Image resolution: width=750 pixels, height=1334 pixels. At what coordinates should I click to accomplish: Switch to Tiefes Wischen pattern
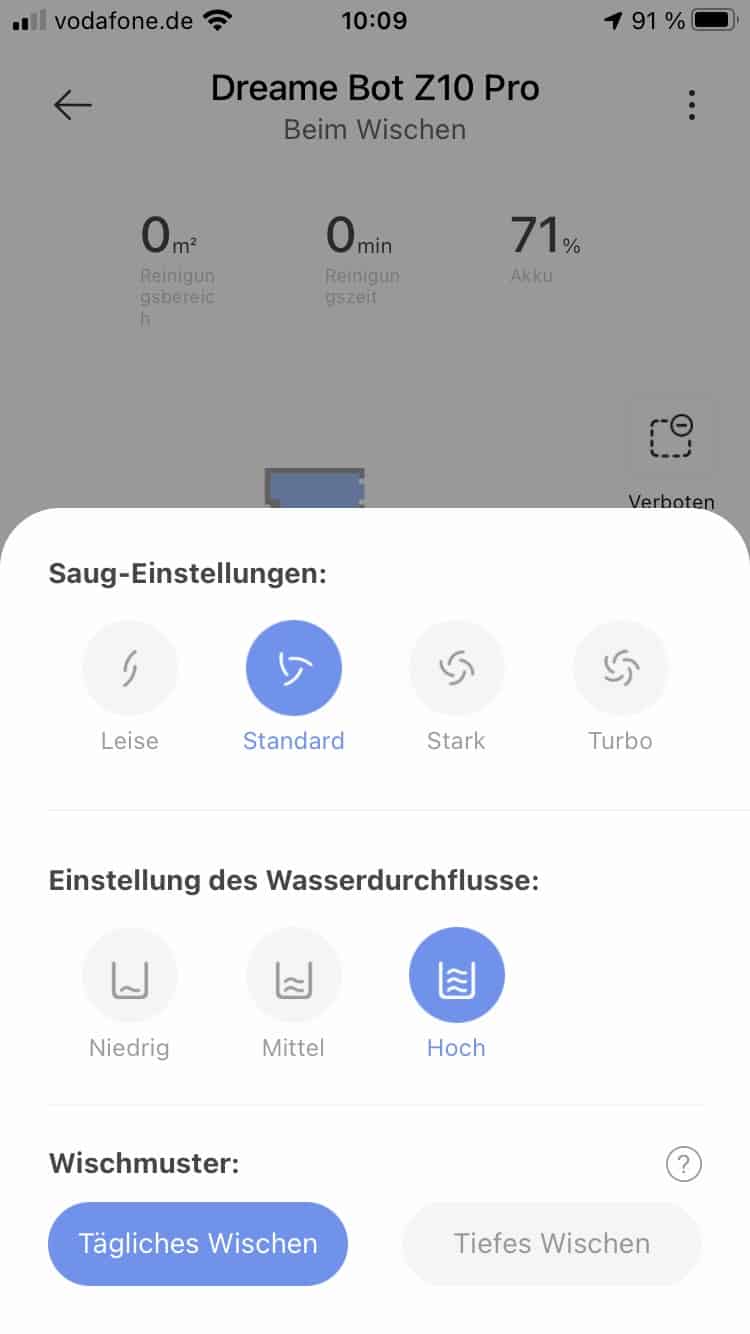point(552,1244)
